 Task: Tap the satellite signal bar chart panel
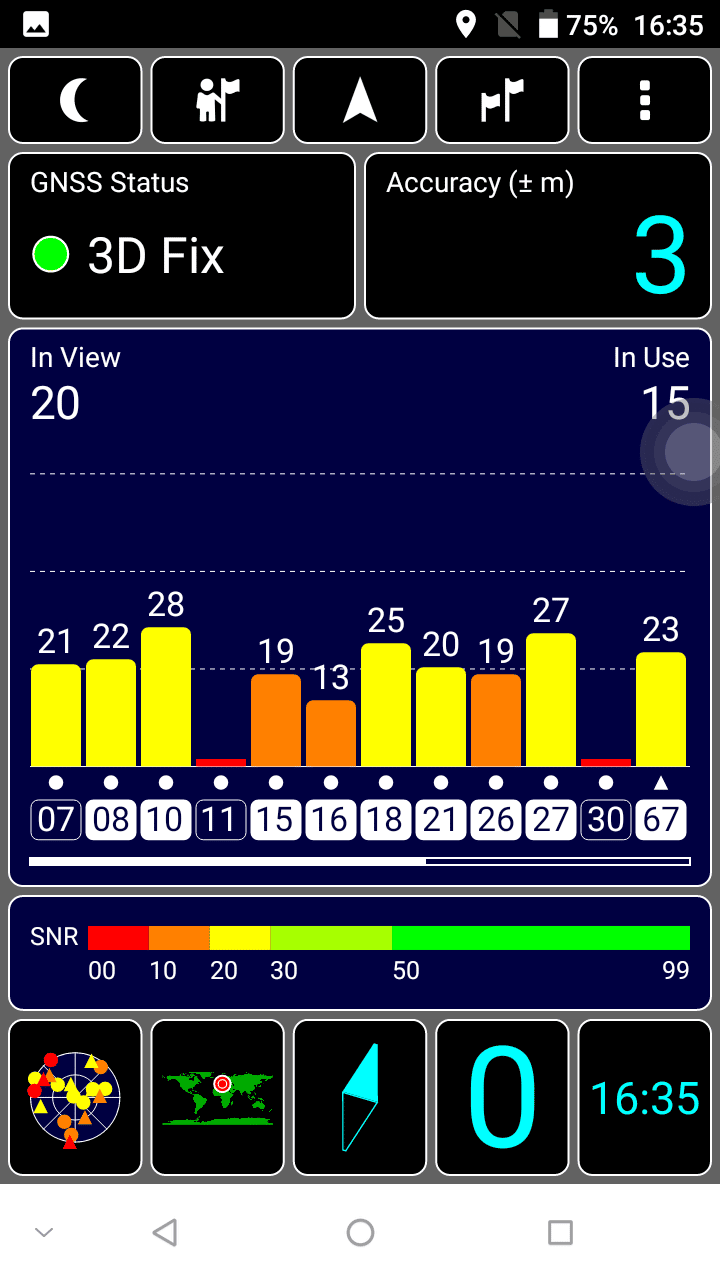click(x=360, y=607)
